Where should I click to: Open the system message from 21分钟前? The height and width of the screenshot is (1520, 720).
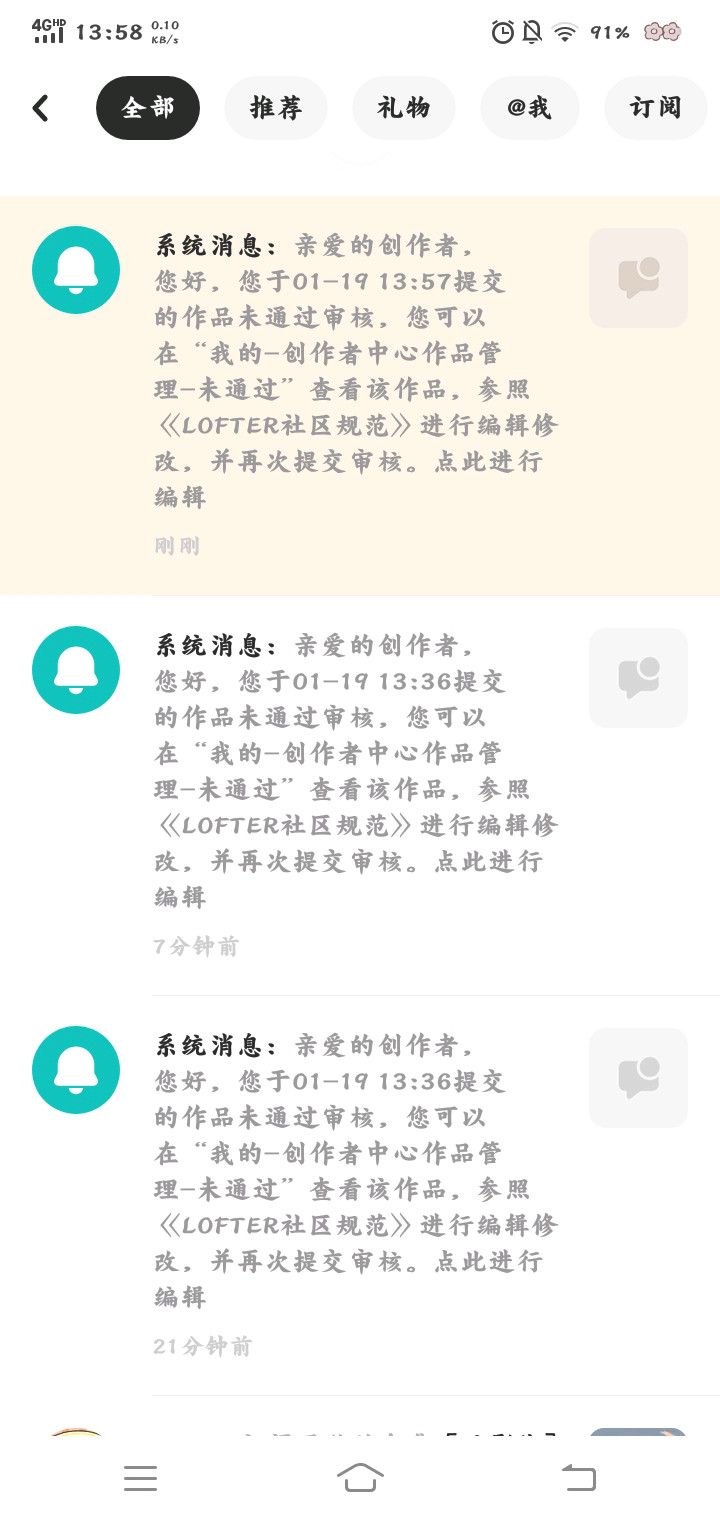(355, 1190)
